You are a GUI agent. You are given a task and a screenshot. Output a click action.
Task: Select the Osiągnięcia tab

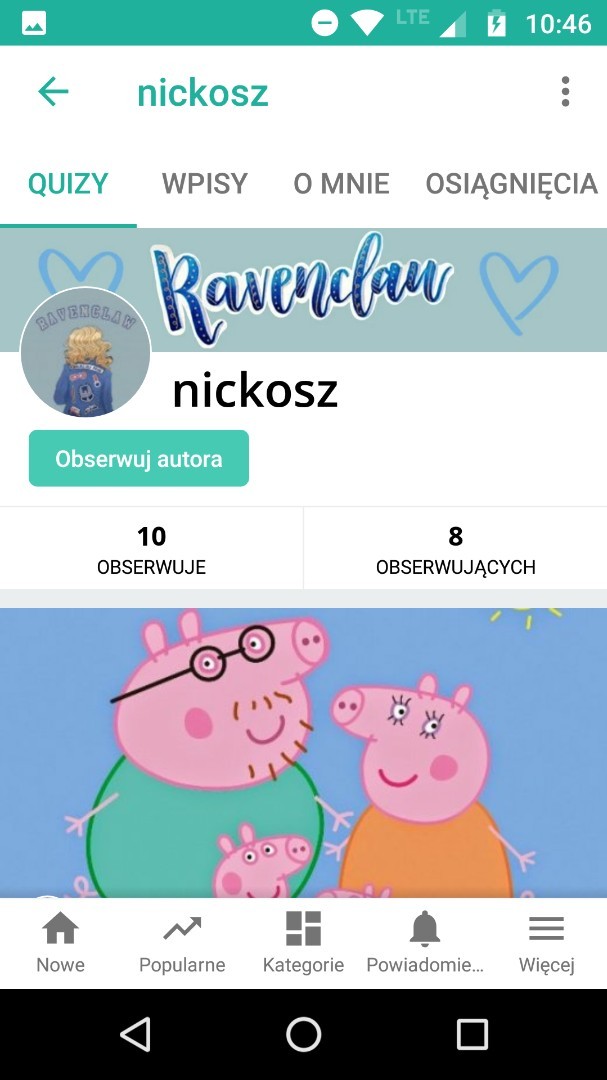click(511, 184)
